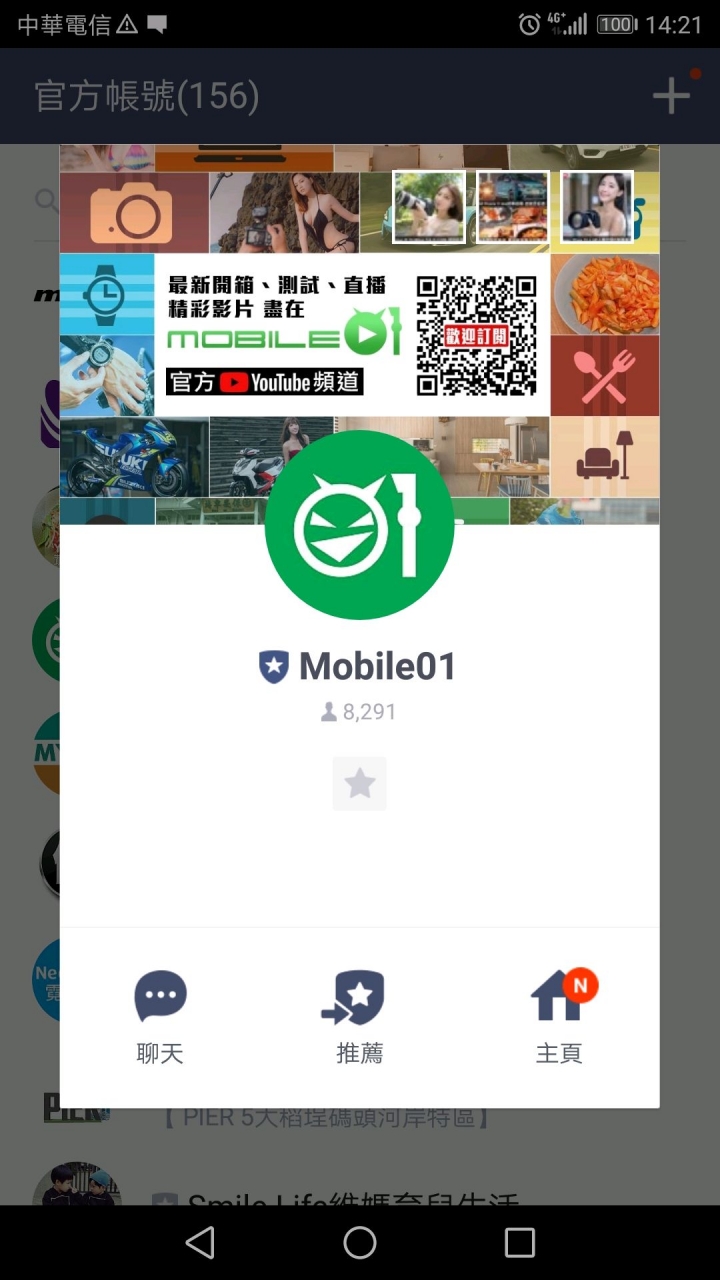Go to the phone's home screen
This screenshot has height=1280, width=720.
[x=360, y=1242]
